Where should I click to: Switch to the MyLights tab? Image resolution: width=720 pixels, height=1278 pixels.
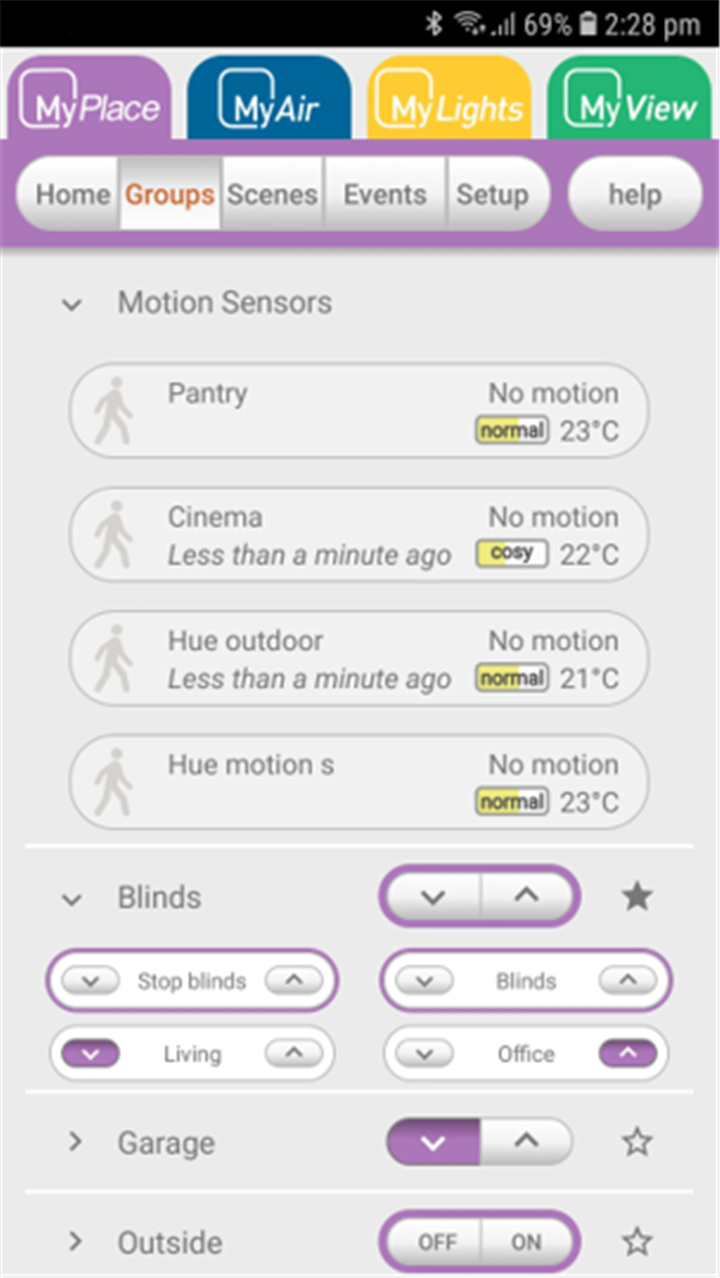tap(449, 97)
